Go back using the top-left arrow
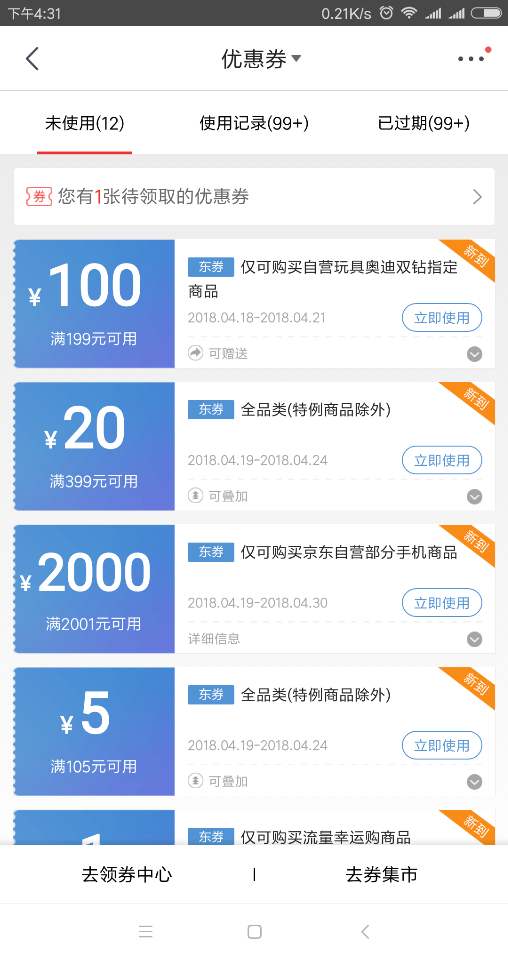 coord(32,59)
